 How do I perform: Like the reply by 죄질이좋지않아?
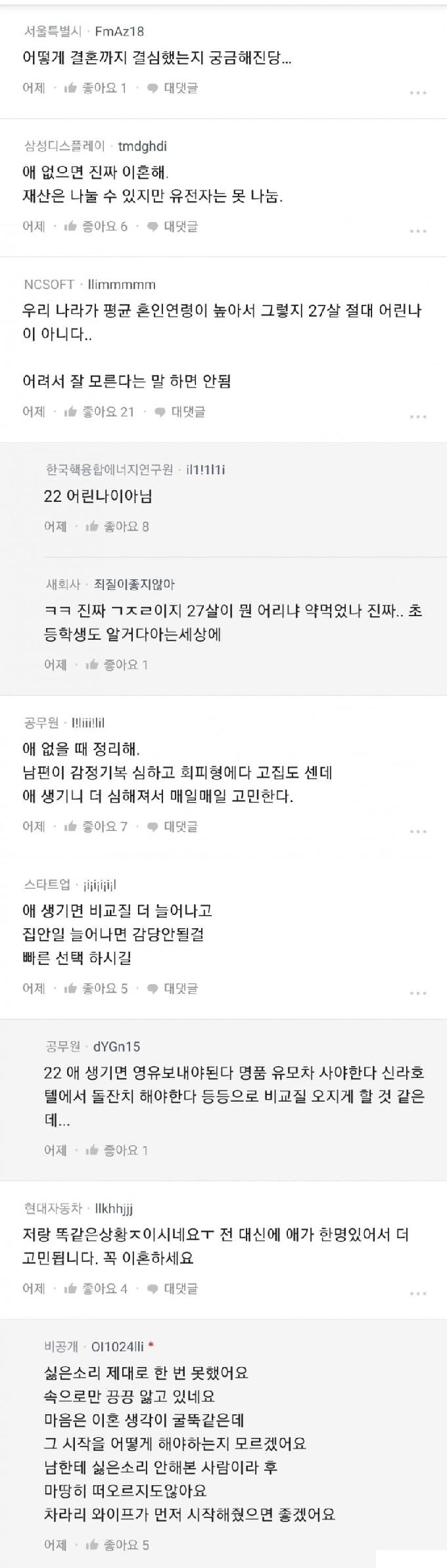[x=116, y=665]
